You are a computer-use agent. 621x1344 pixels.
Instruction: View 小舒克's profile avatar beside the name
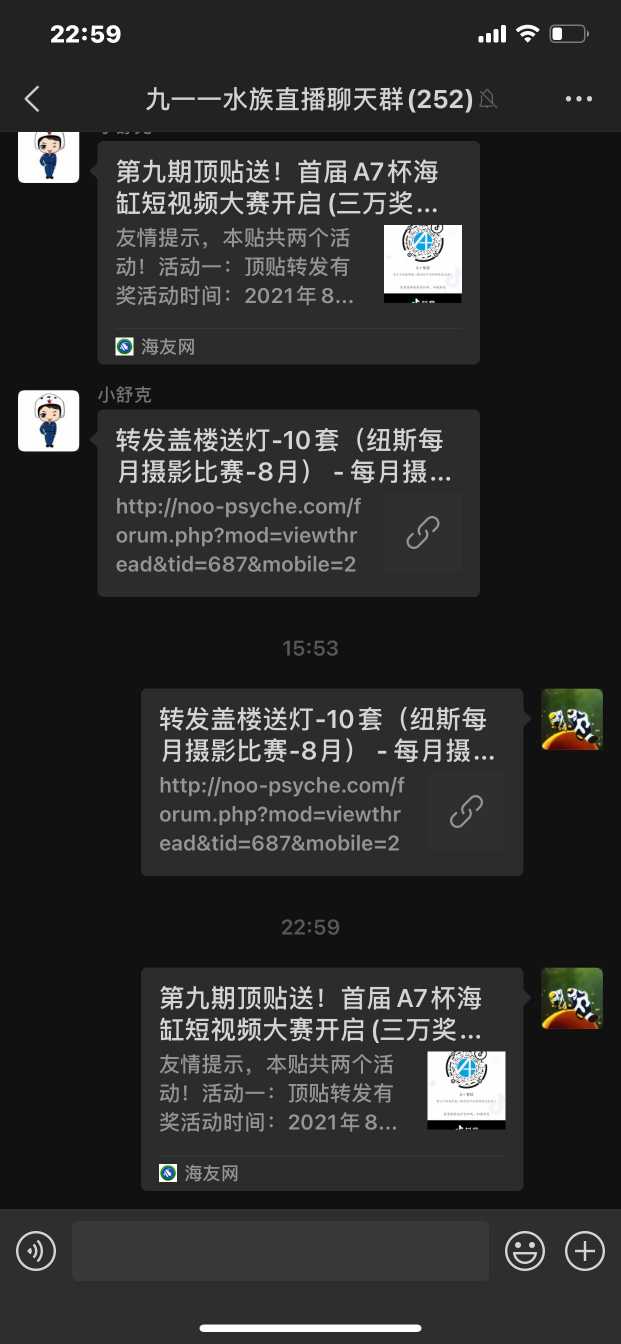click(x=48, y=421)
